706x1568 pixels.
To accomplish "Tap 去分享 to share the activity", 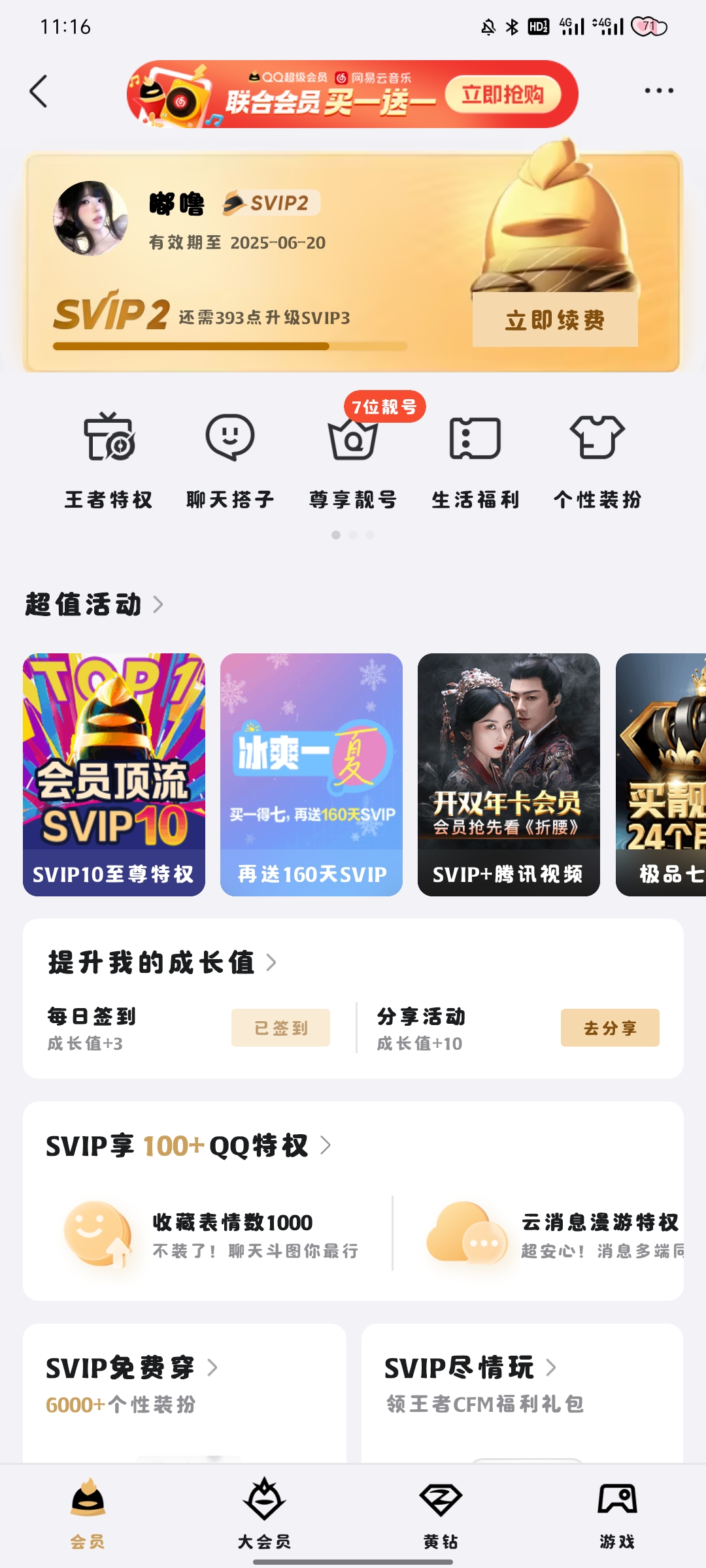I will [609, 1028].
